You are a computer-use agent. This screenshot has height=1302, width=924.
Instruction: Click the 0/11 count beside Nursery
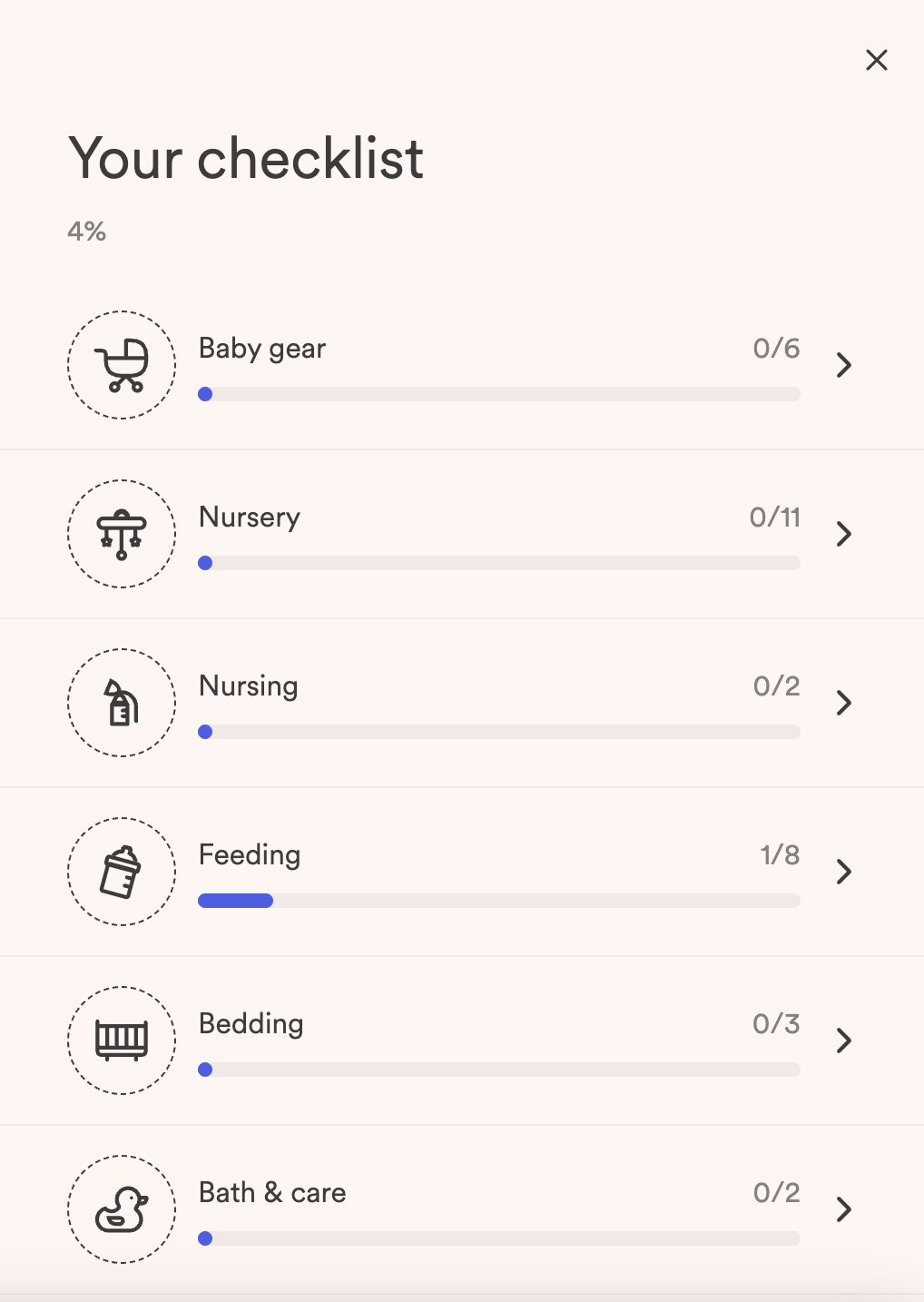point(775,518)
